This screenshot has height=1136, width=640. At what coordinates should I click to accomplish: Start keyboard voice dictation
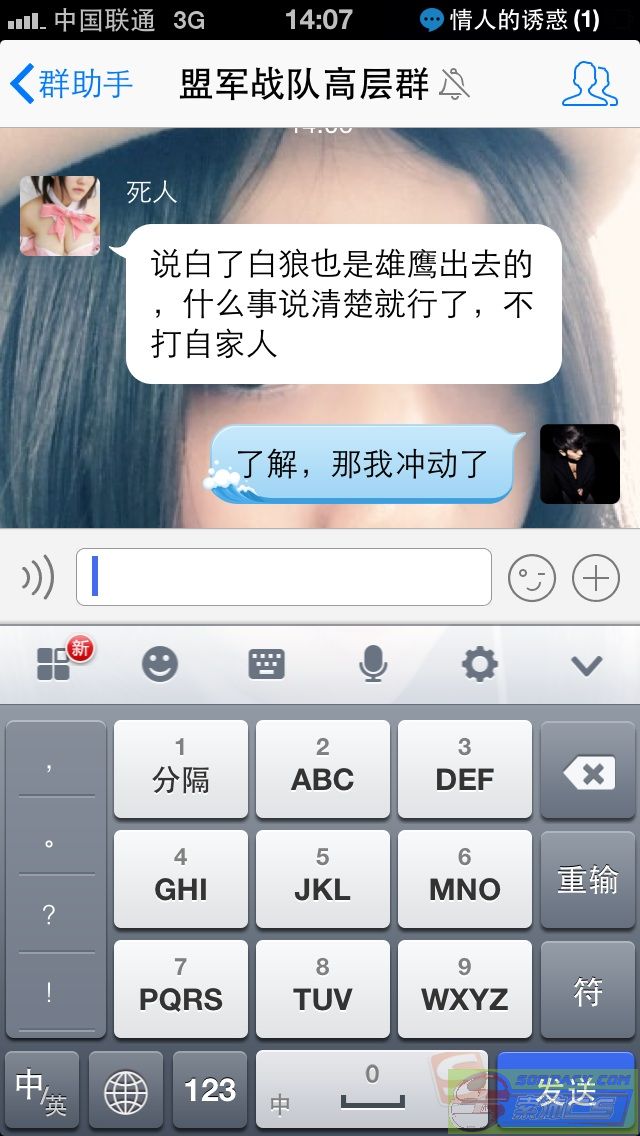click(373, 663)
